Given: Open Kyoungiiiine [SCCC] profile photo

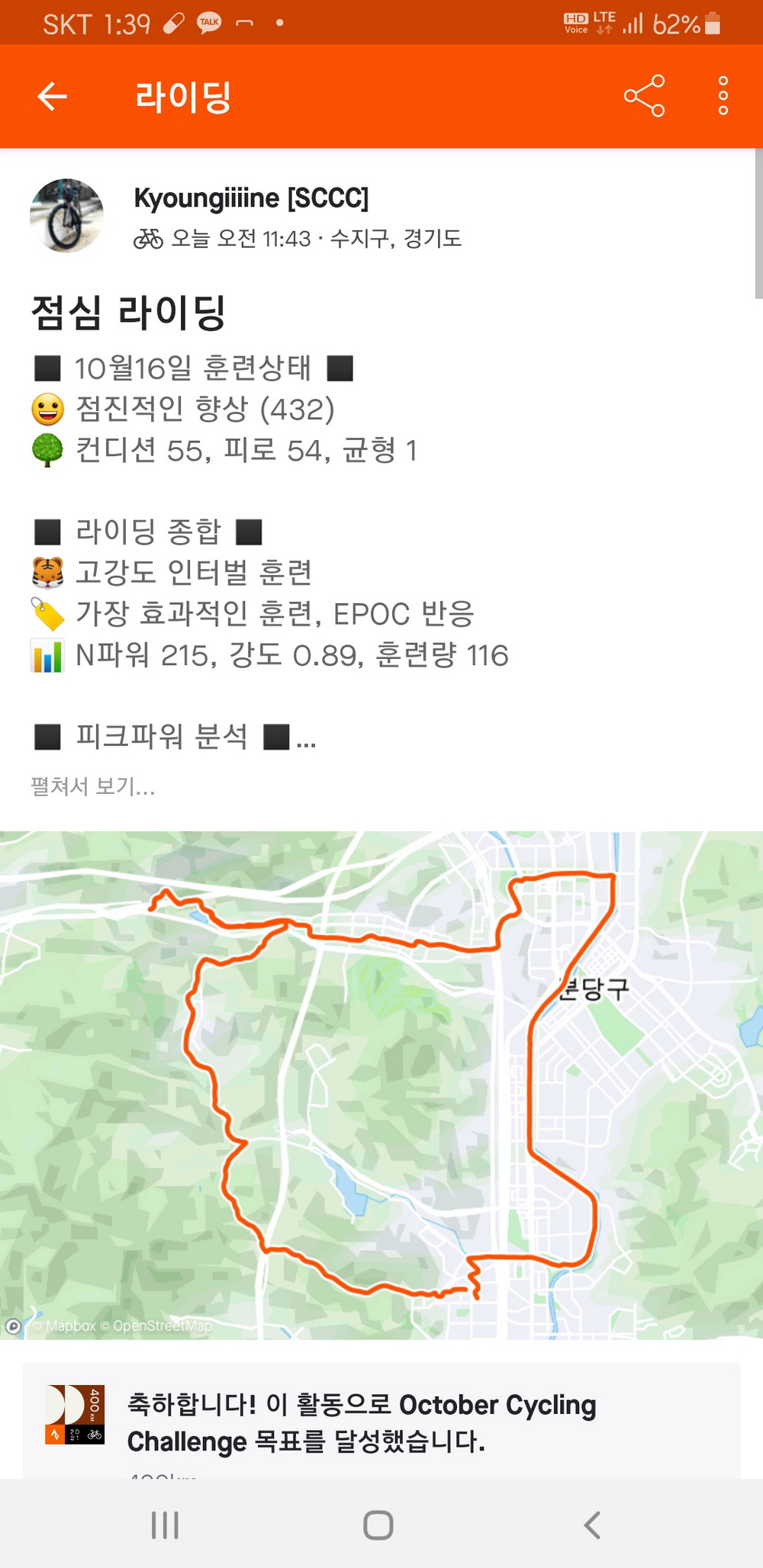Looking at the screenshot, I should tap(66, 216).
